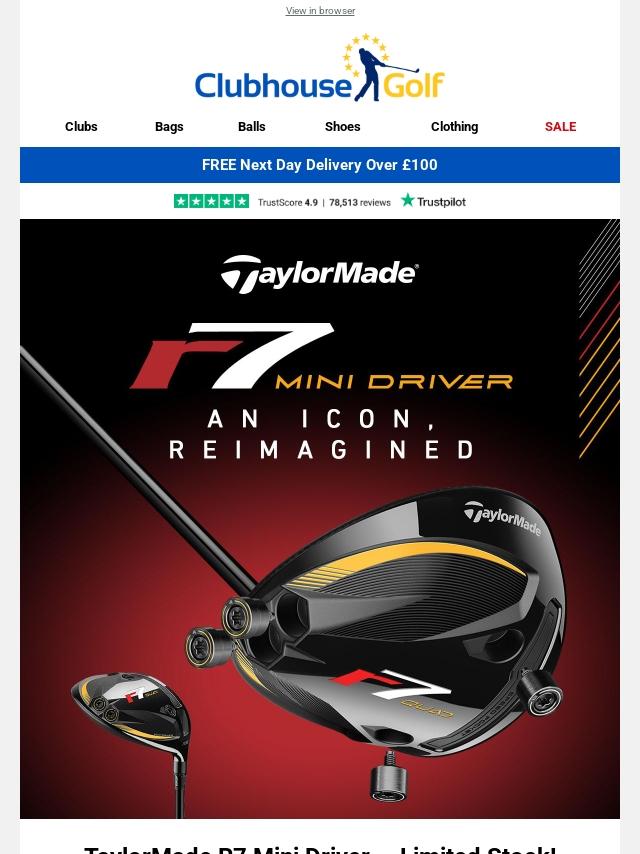Open the Trustpilot reviews strip

pyautogui.click(x=320, y=201)
